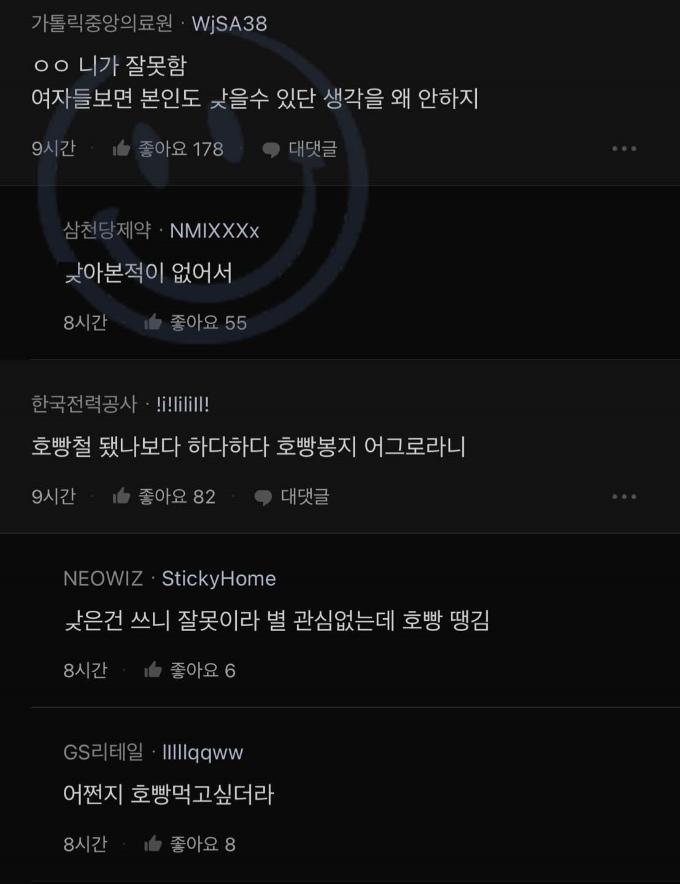Like WjSA38's comment with 178 likes
This screenshot has width=680, height=884.
click(x=122, y=149)
